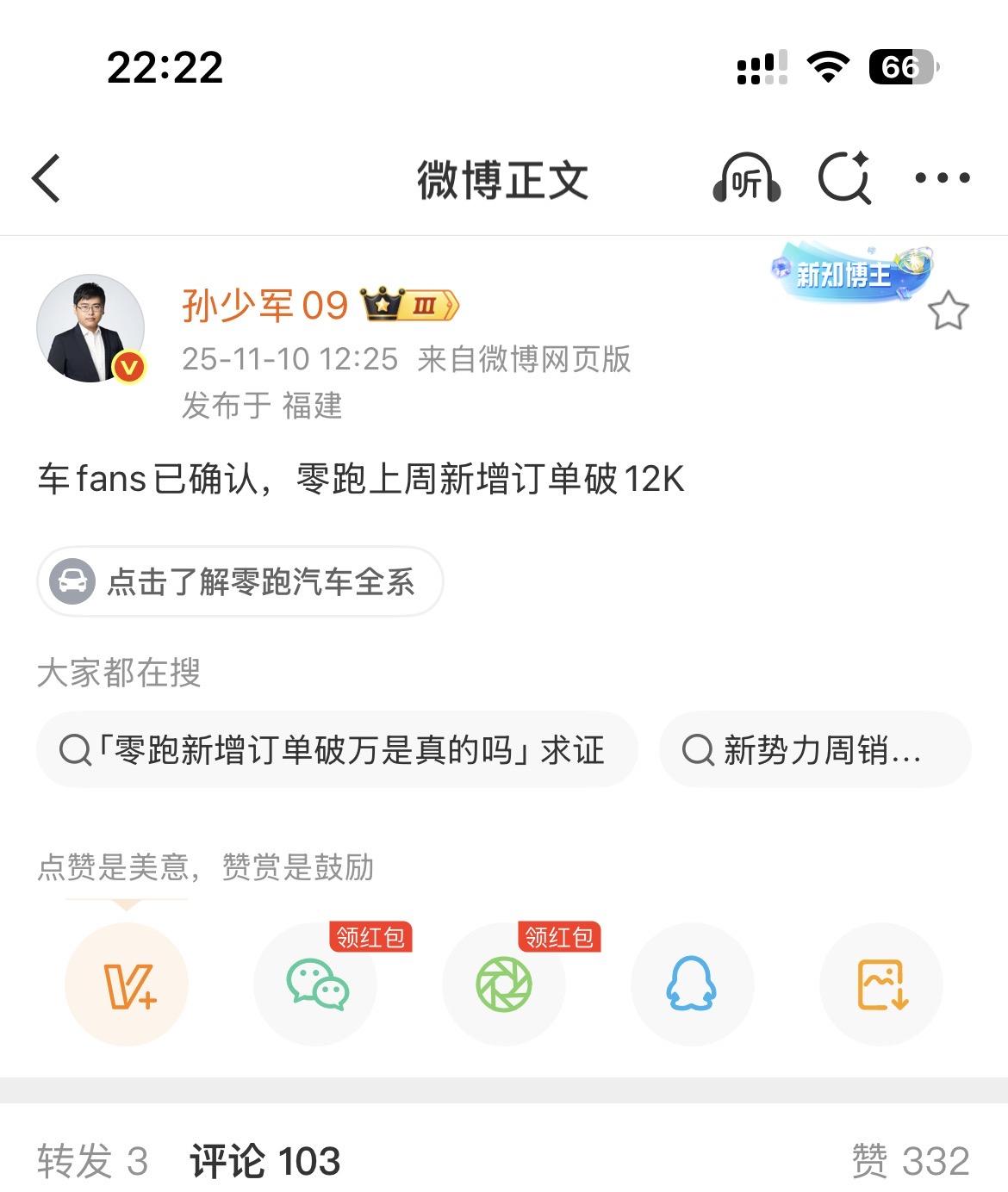Open the 转发 reposts section

(90, 1161)
